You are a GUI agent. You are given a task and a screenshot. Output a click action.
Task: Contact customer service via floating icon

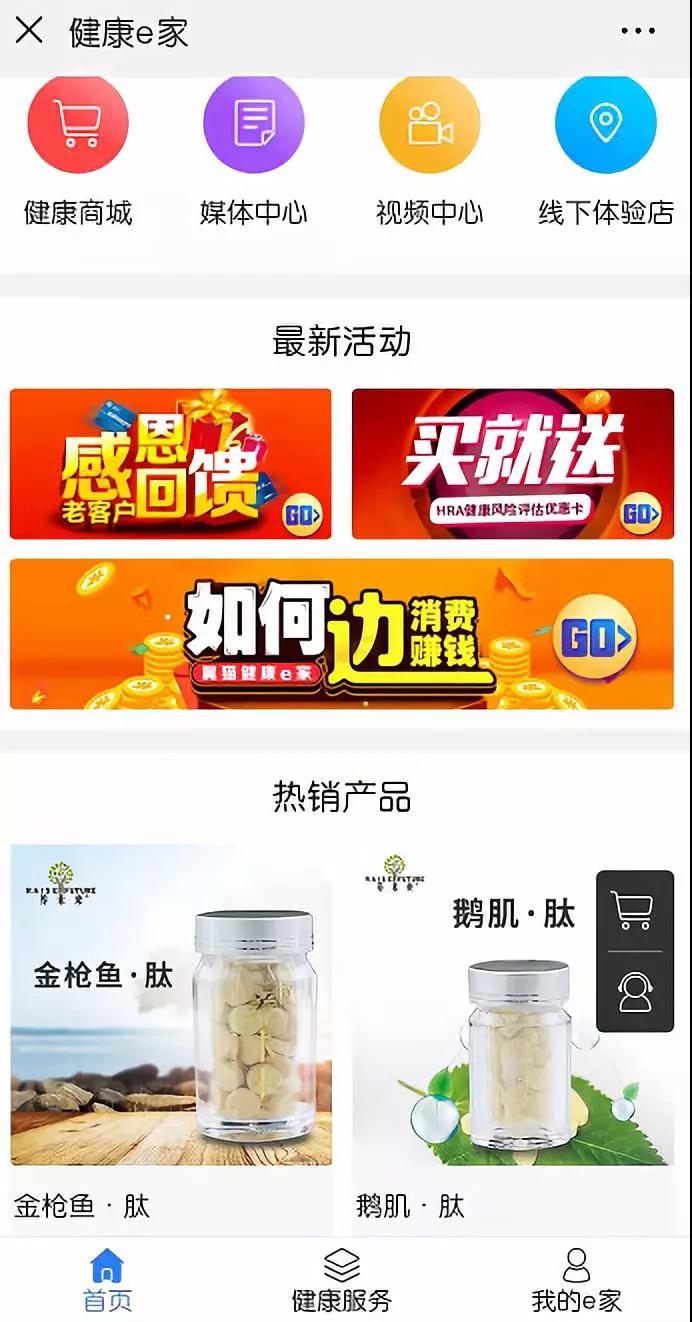coord(634,992)
